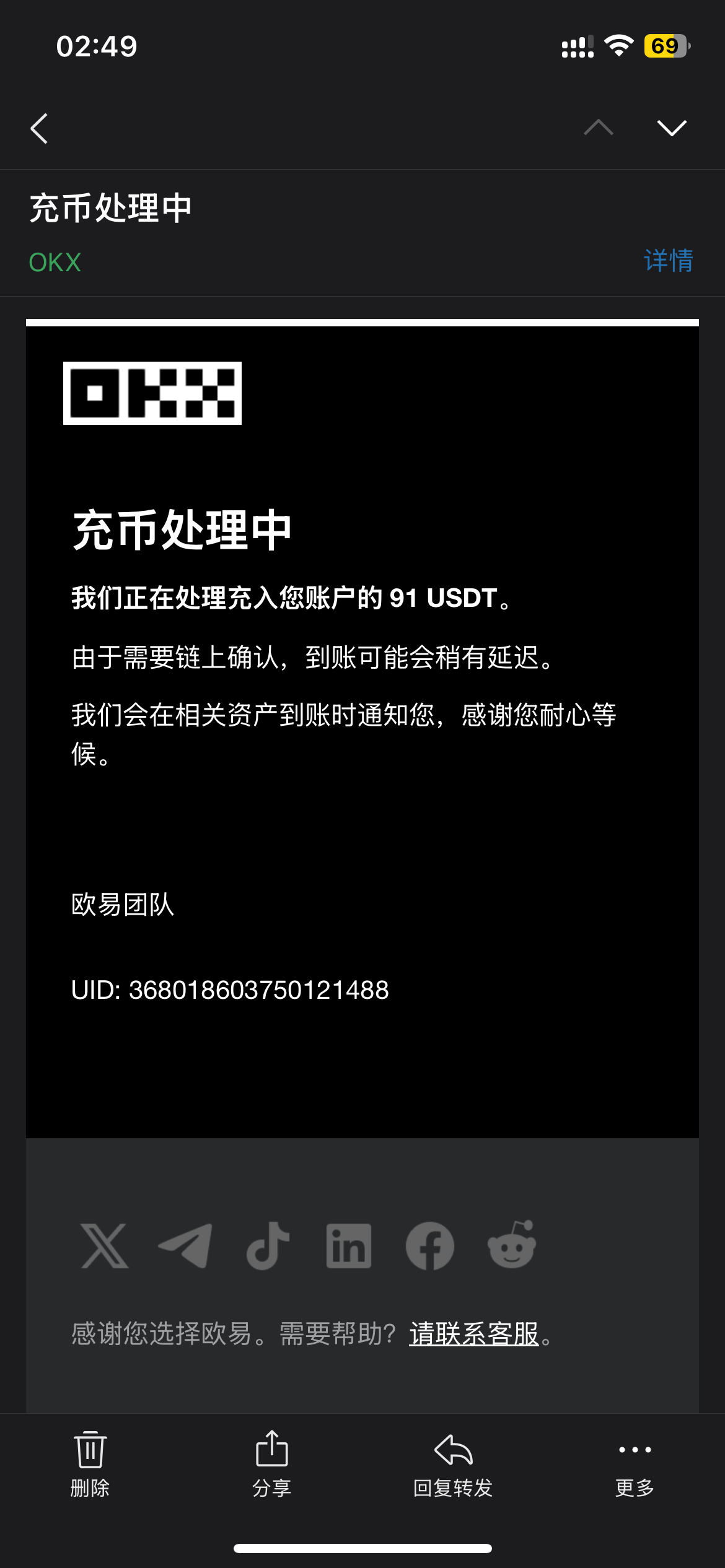Jump to the next email with the down chevron
Viewport: 725px width, 1568px height.
pyautogui.click(x=672, y=128)
